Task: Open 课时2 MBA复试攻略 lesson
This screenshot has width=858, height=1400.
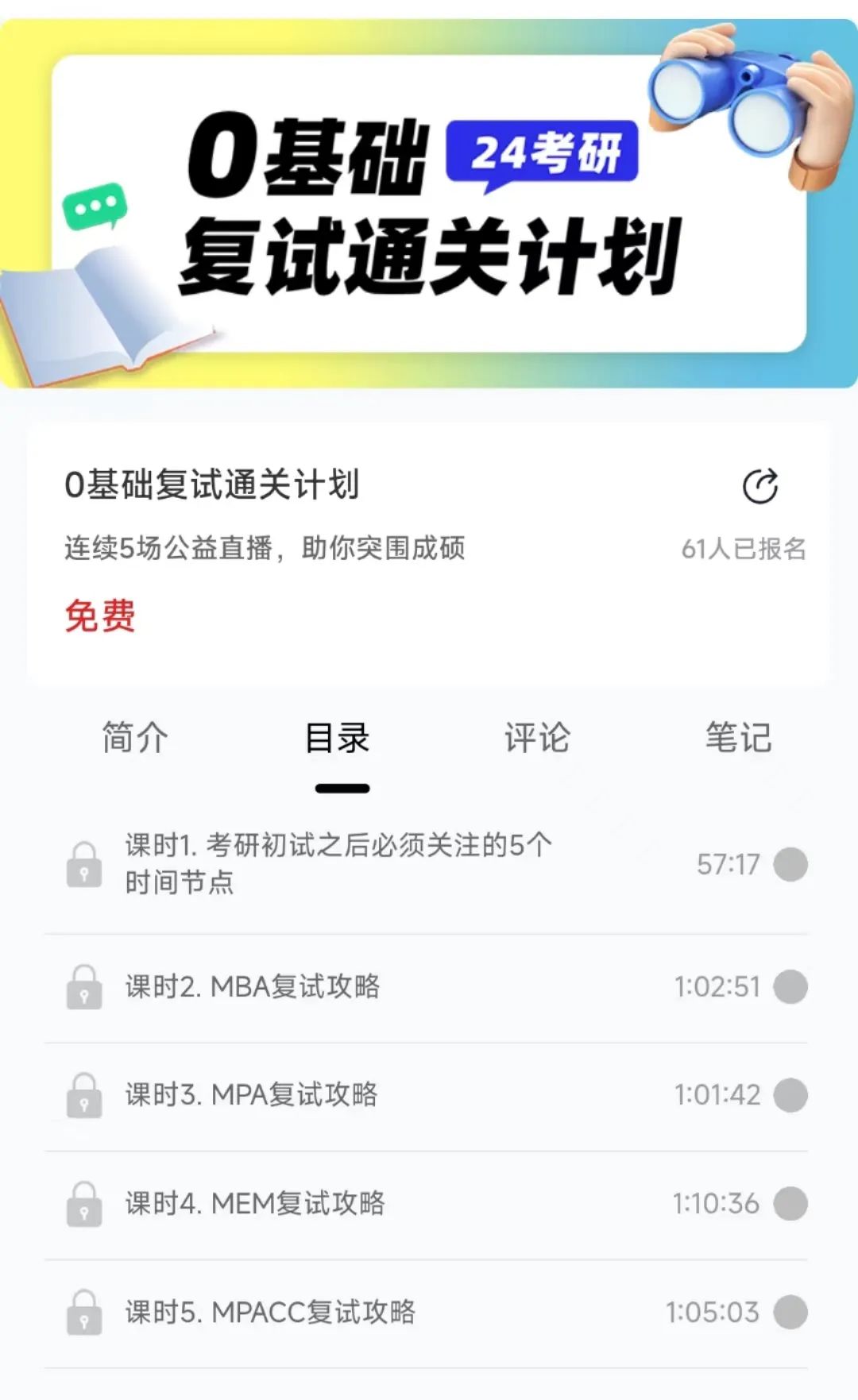Action: click(x=253, y=986)
